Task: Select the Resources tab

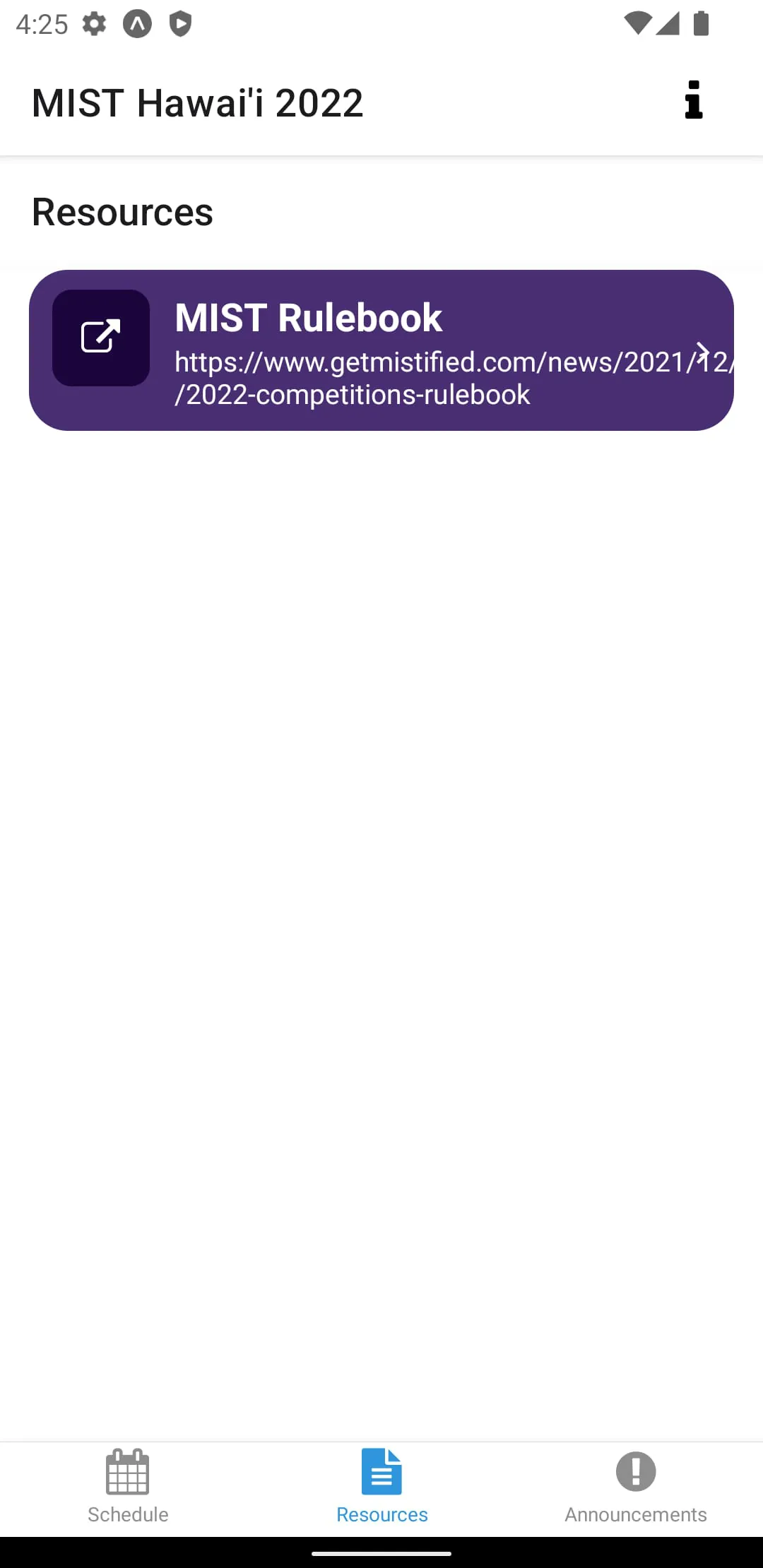Action: click(381, 1487)
